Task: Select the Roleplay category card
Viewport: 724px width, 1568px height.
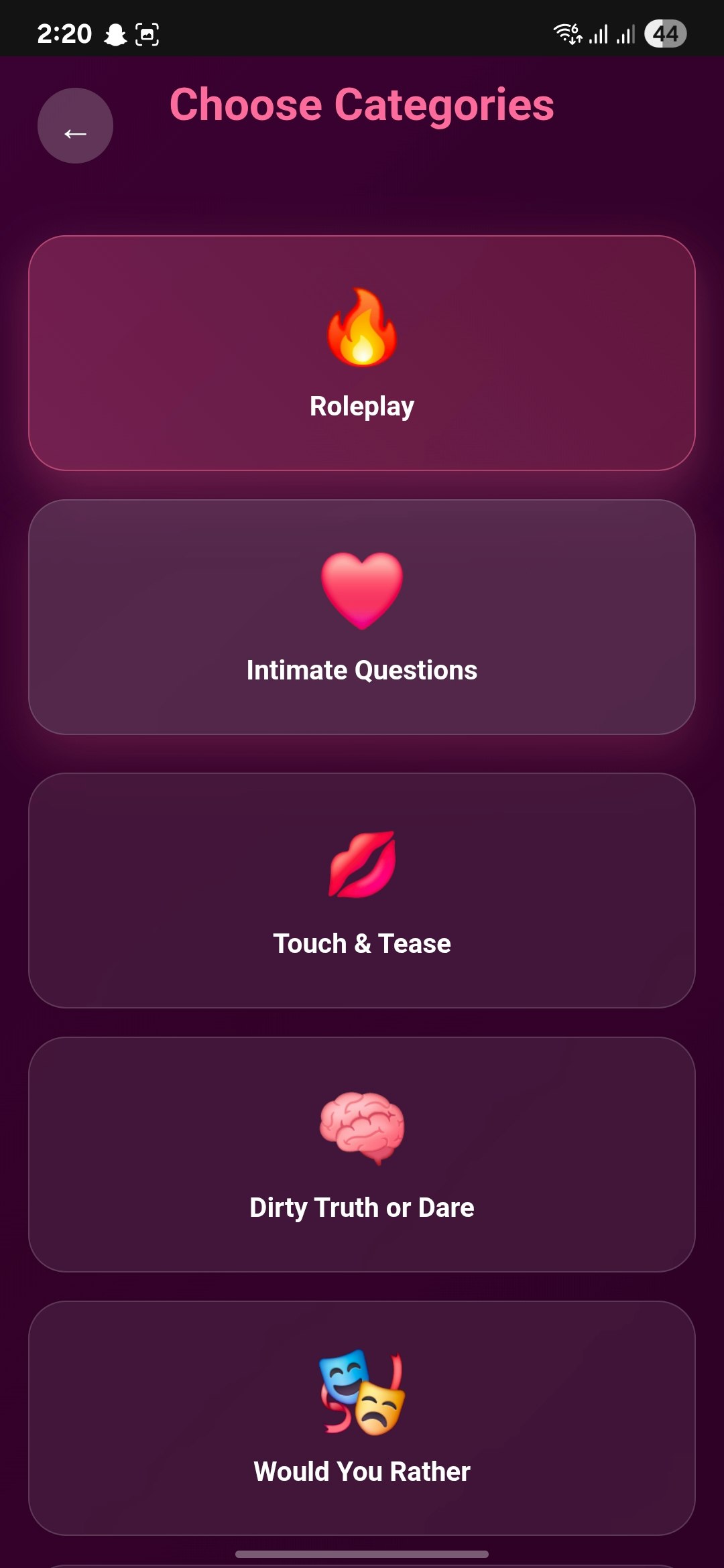Action: tap(362, 353)
